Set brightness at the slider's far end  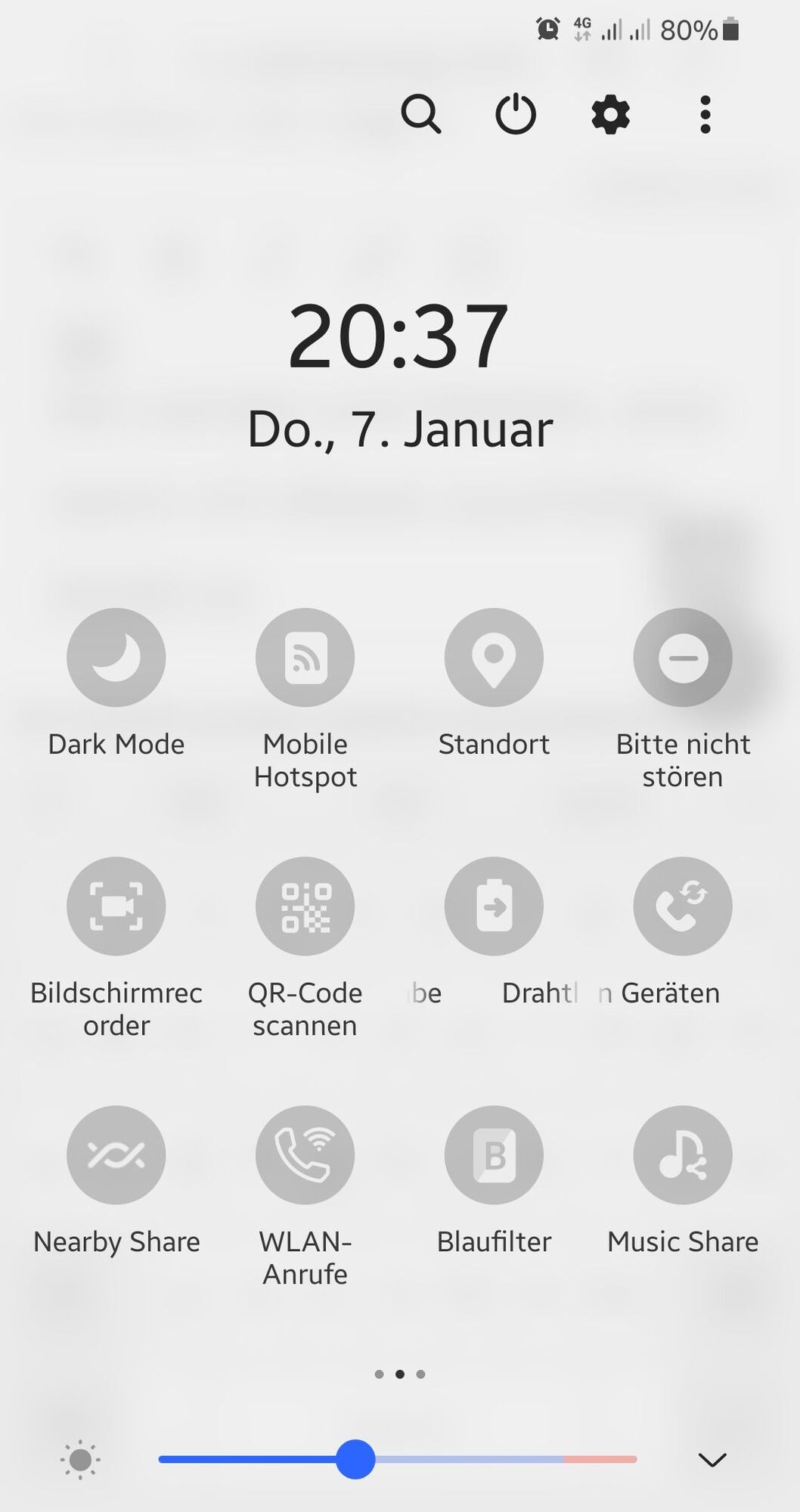tap(632, 1459)
